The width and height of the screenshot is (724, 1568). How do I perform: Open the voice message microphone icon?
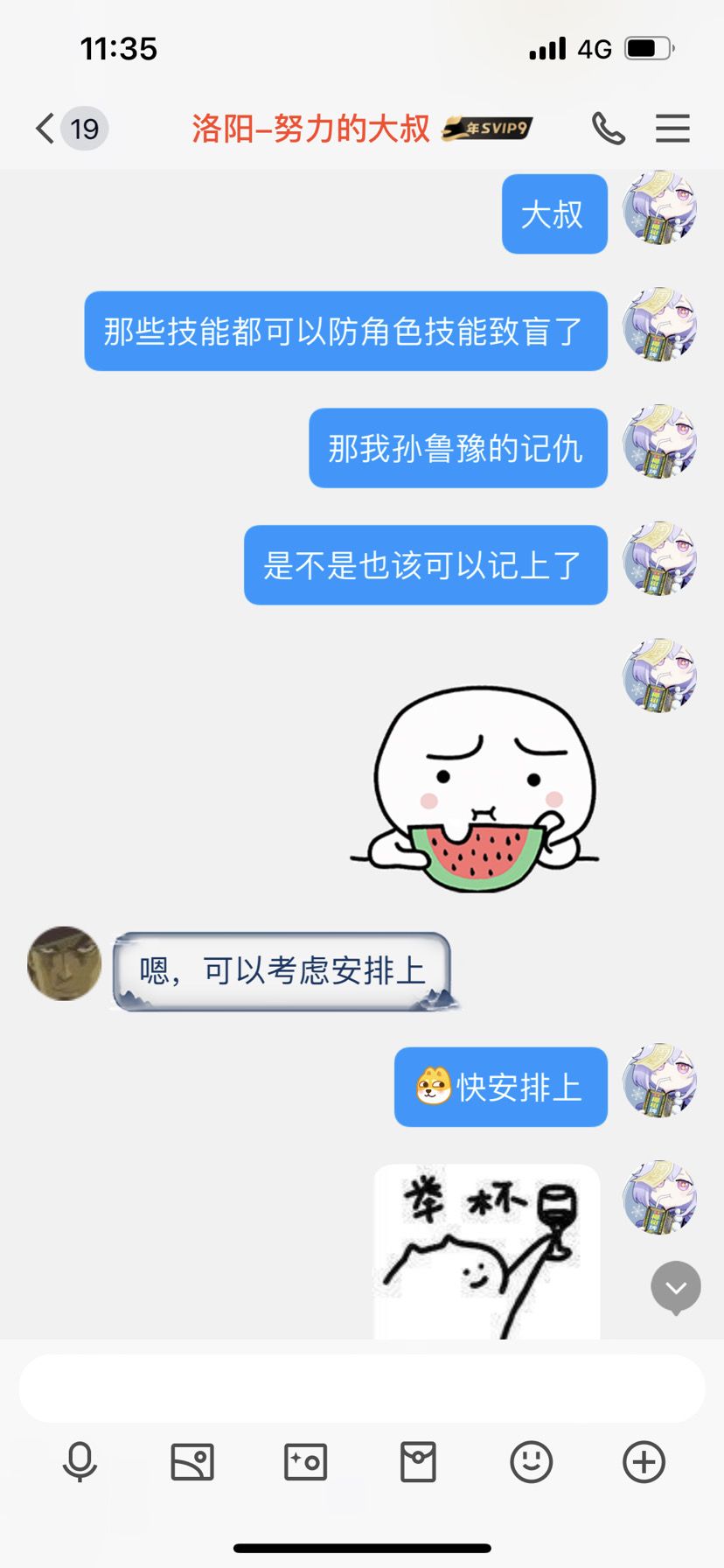click(x=80, y=1460)
